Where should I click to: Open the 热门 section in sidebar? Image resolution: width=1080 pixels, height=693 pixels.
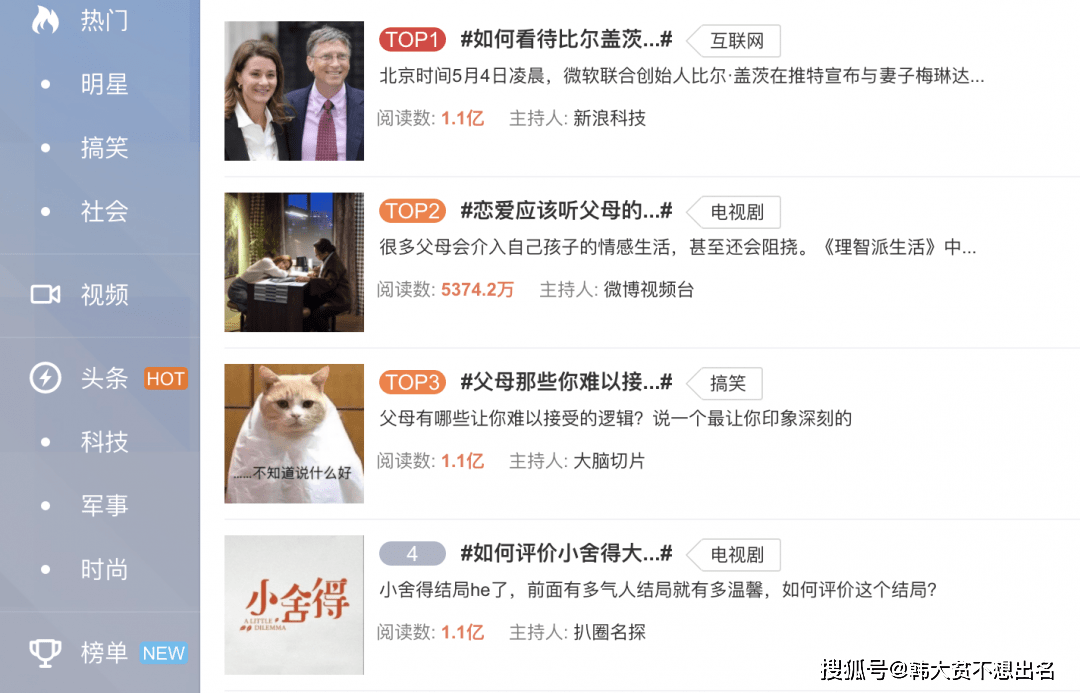pos(103,21)
